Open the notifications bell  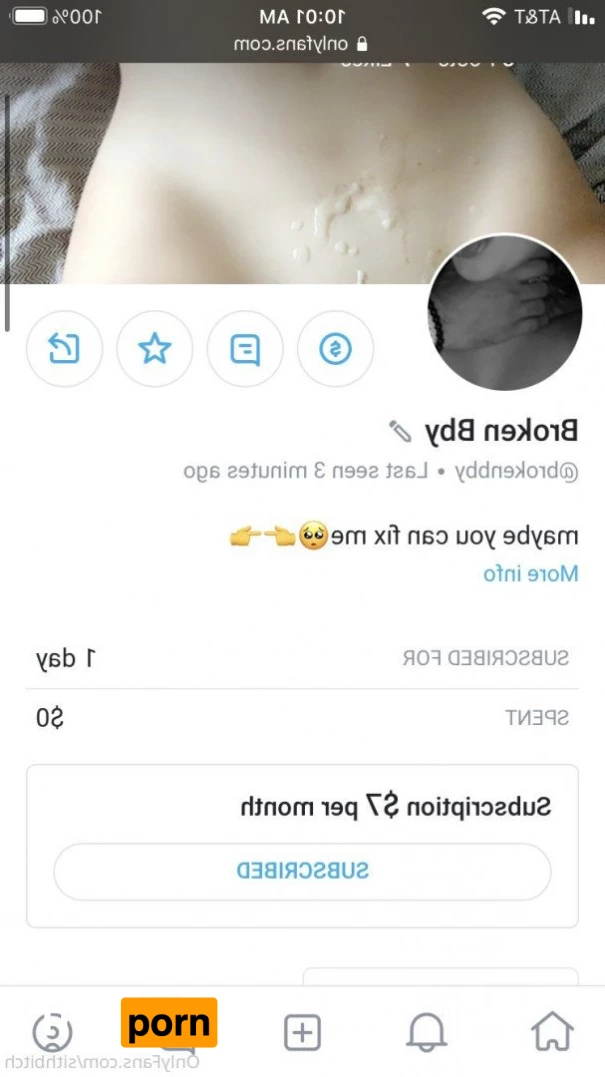coord(427,1031)
